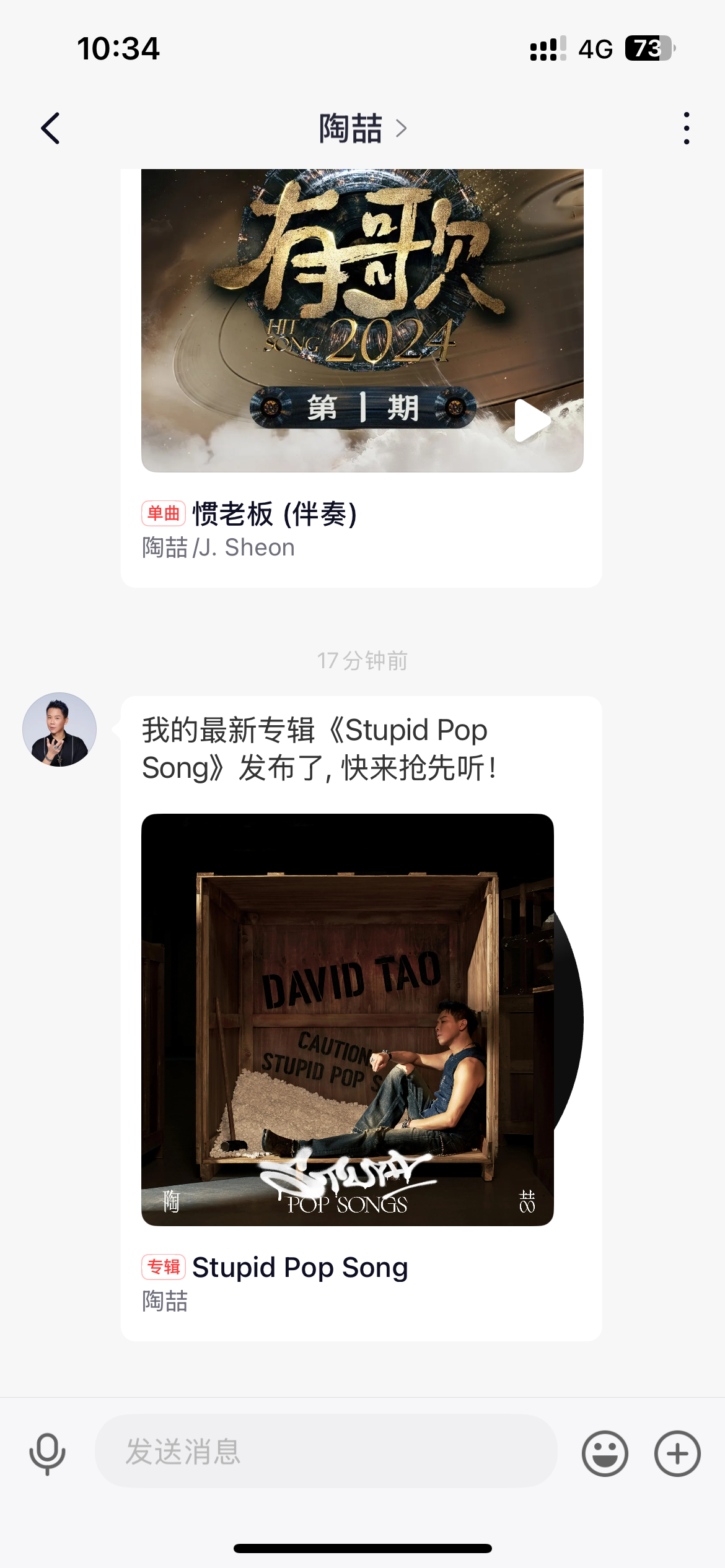Open the Stupid Pop Song album cover
This screenshot has width=725, height=1568.
pyautogui.click(x=348, y=1019)
